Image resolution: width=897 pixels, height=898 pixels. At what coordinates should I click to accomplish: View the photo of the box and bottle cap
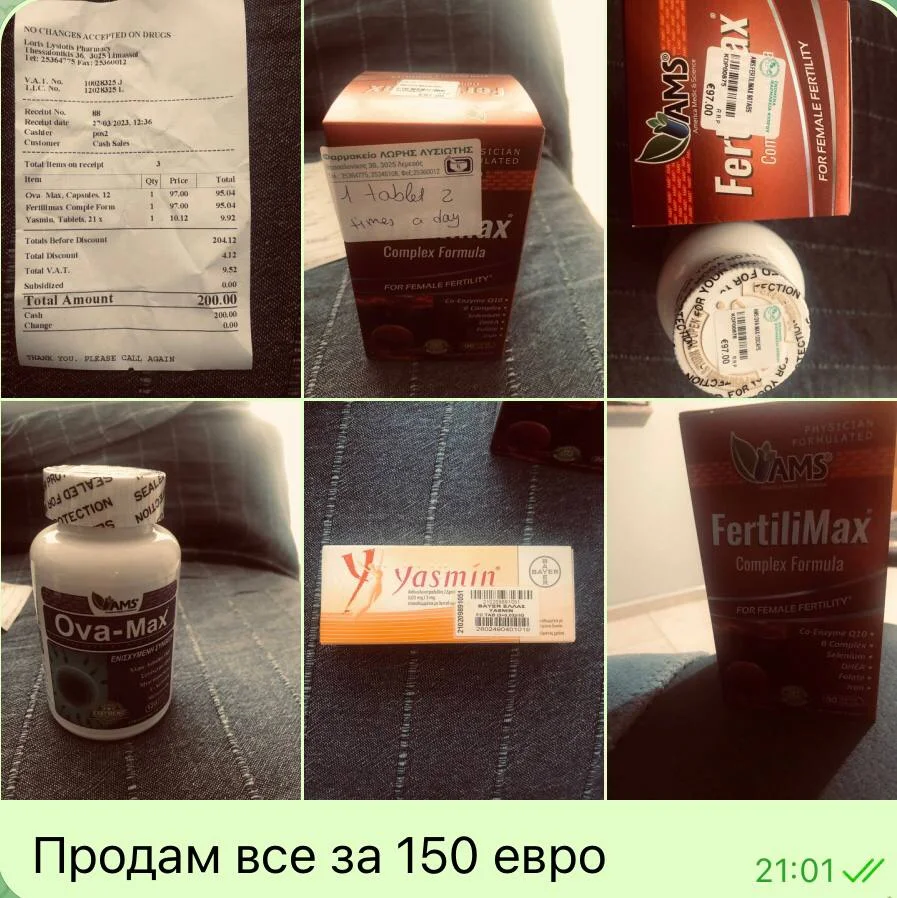752,200
